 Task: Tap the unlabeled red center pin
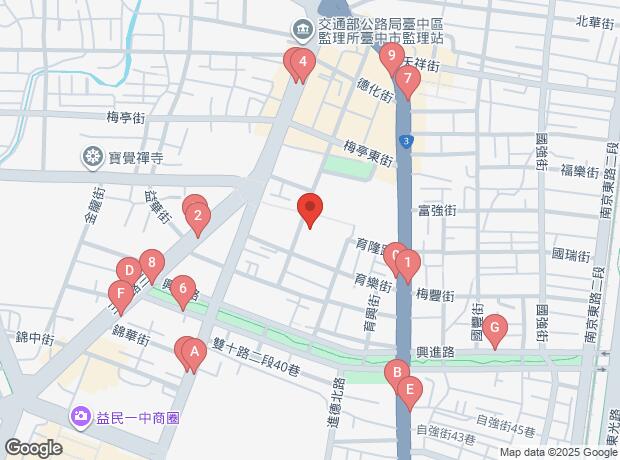click(x=310, y=208)
